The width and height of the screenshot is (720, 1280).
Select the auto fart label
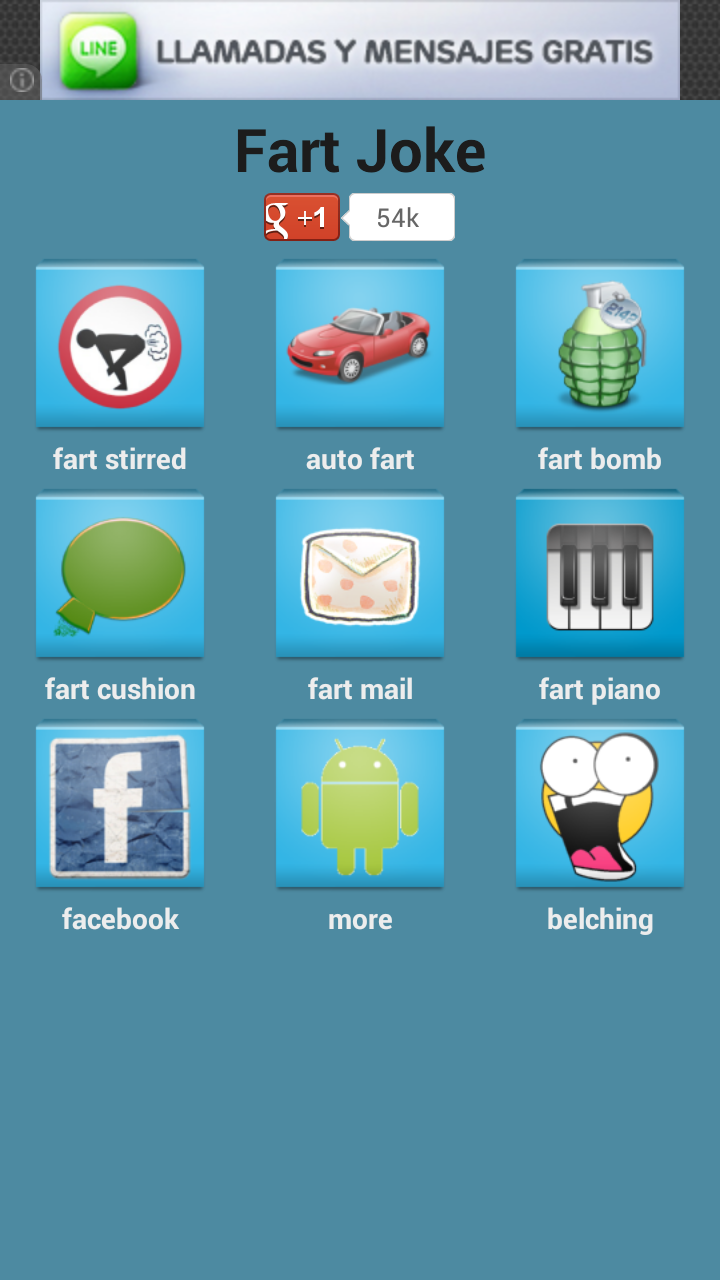(360, 459)
